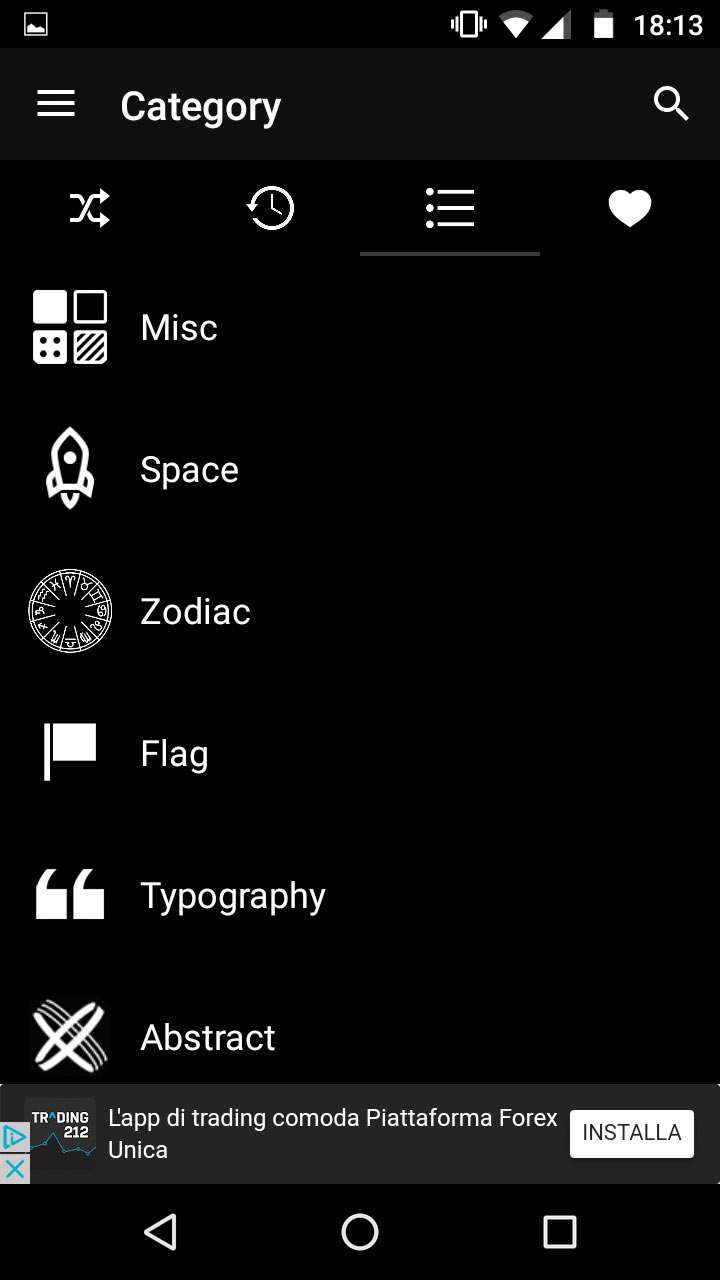Open the navigation drawer menu
The width and height of the screenshot is (720, 1280).
click(x=56, y=104)
